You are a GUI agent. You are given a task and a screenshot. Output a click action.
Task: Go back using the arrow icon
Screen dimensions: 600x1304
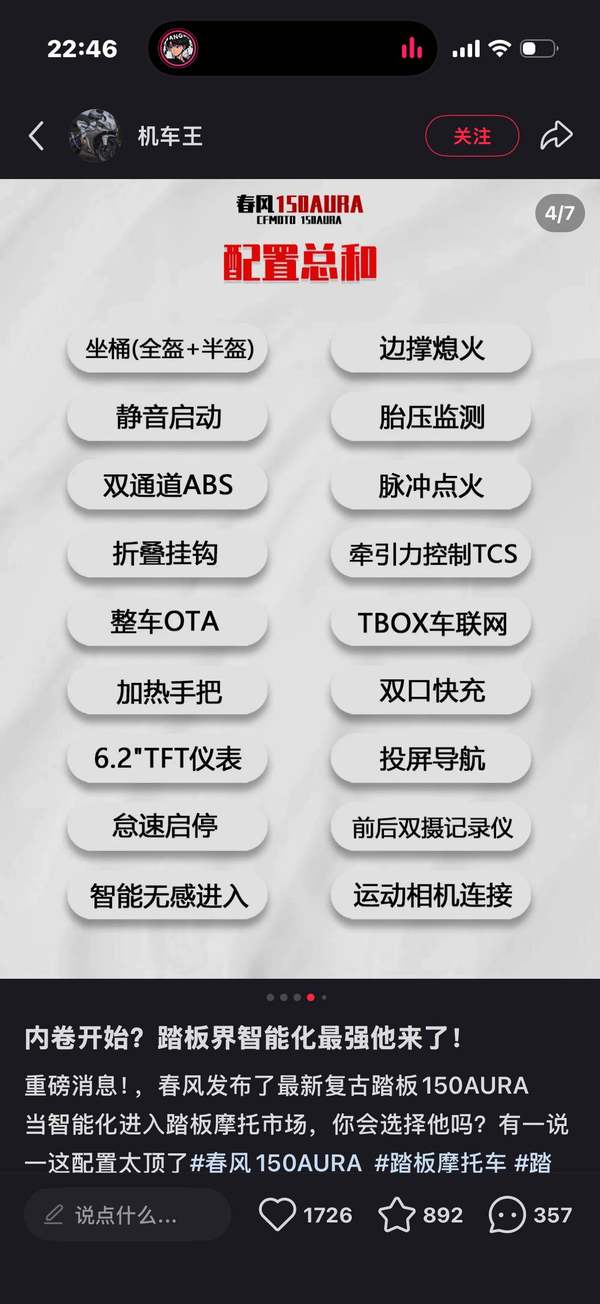[x=36, y=136]
